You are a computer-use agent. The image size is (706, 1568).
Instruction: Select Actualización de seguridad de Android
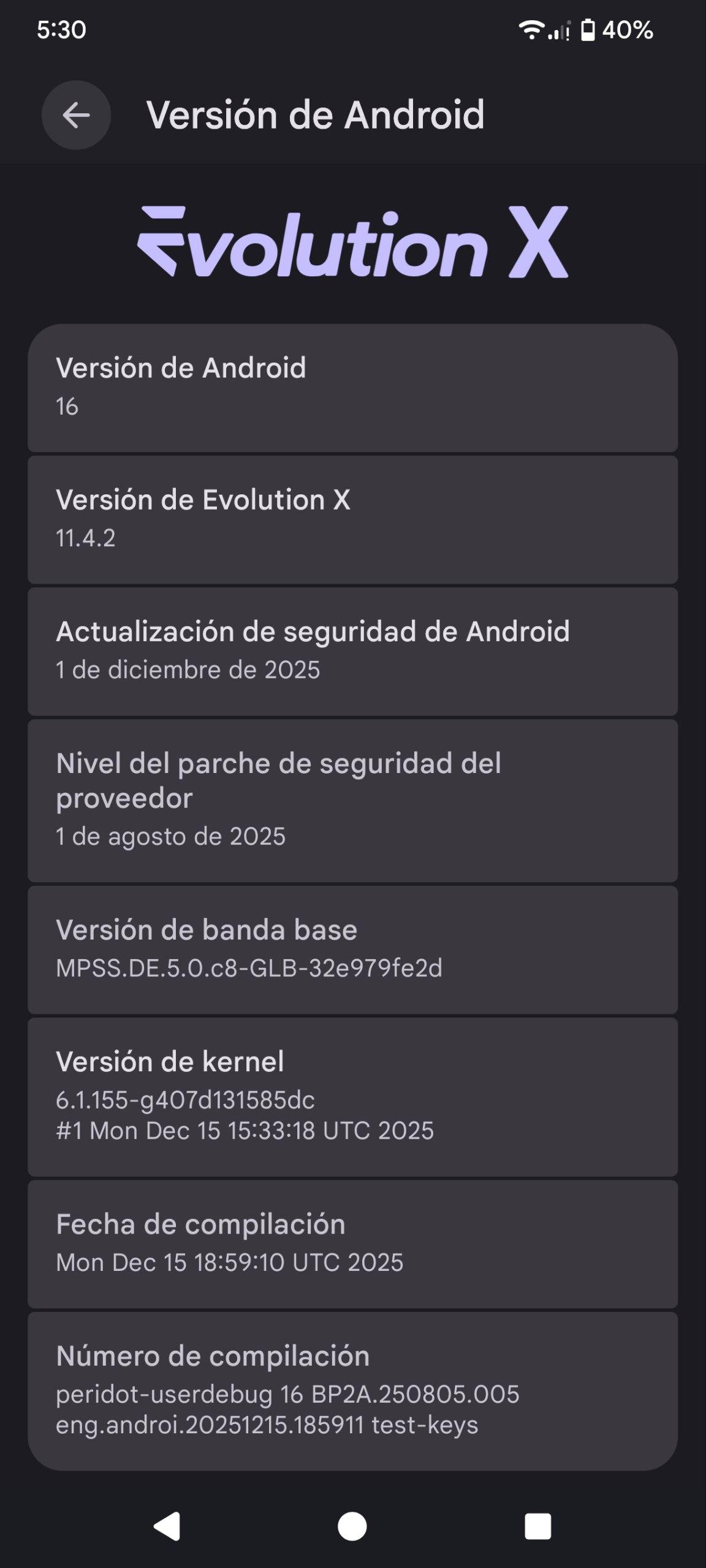coord(352,651)
